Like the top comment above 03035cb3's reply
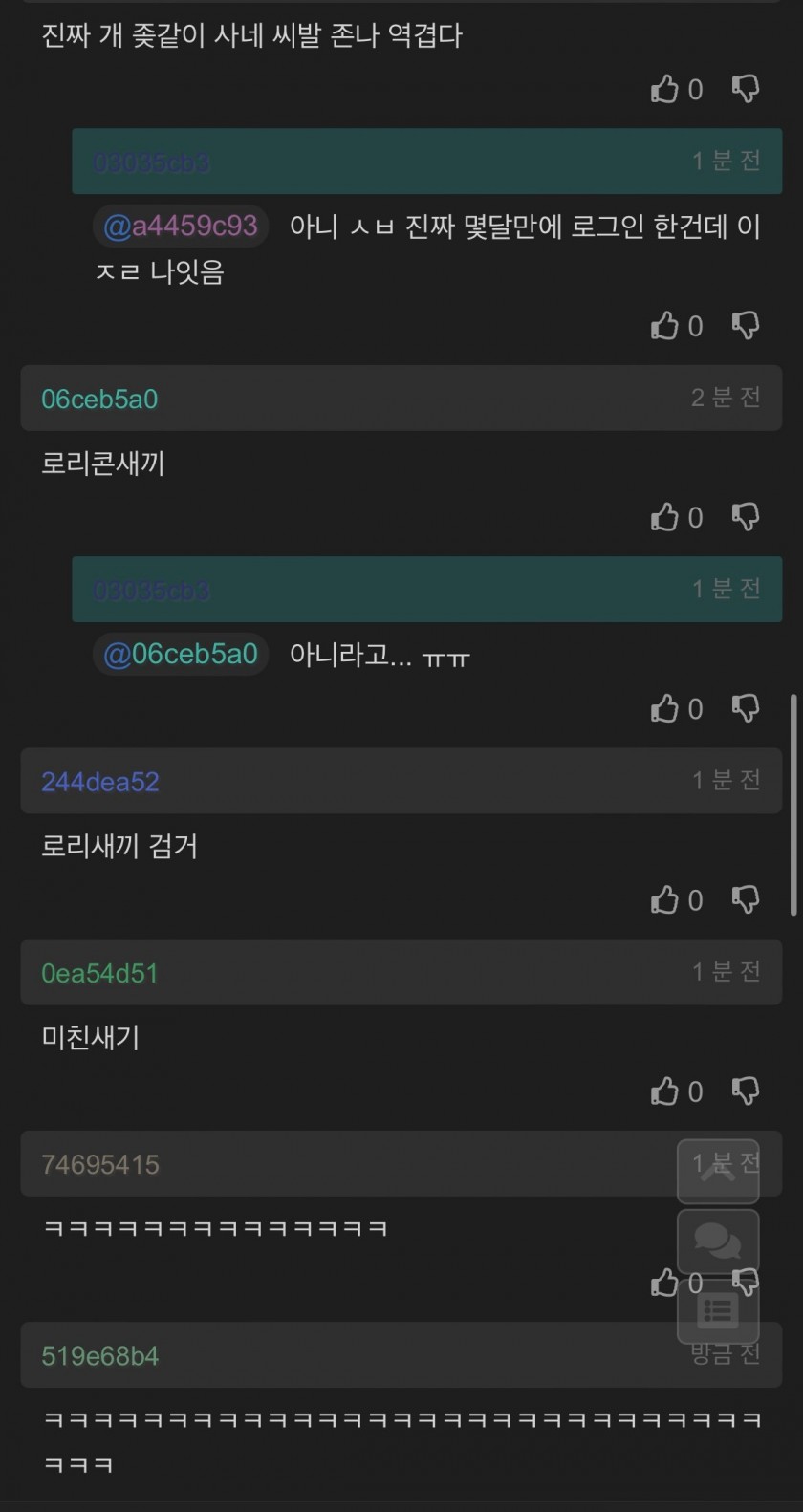803x1512 pixels. [x=665, y=89]
